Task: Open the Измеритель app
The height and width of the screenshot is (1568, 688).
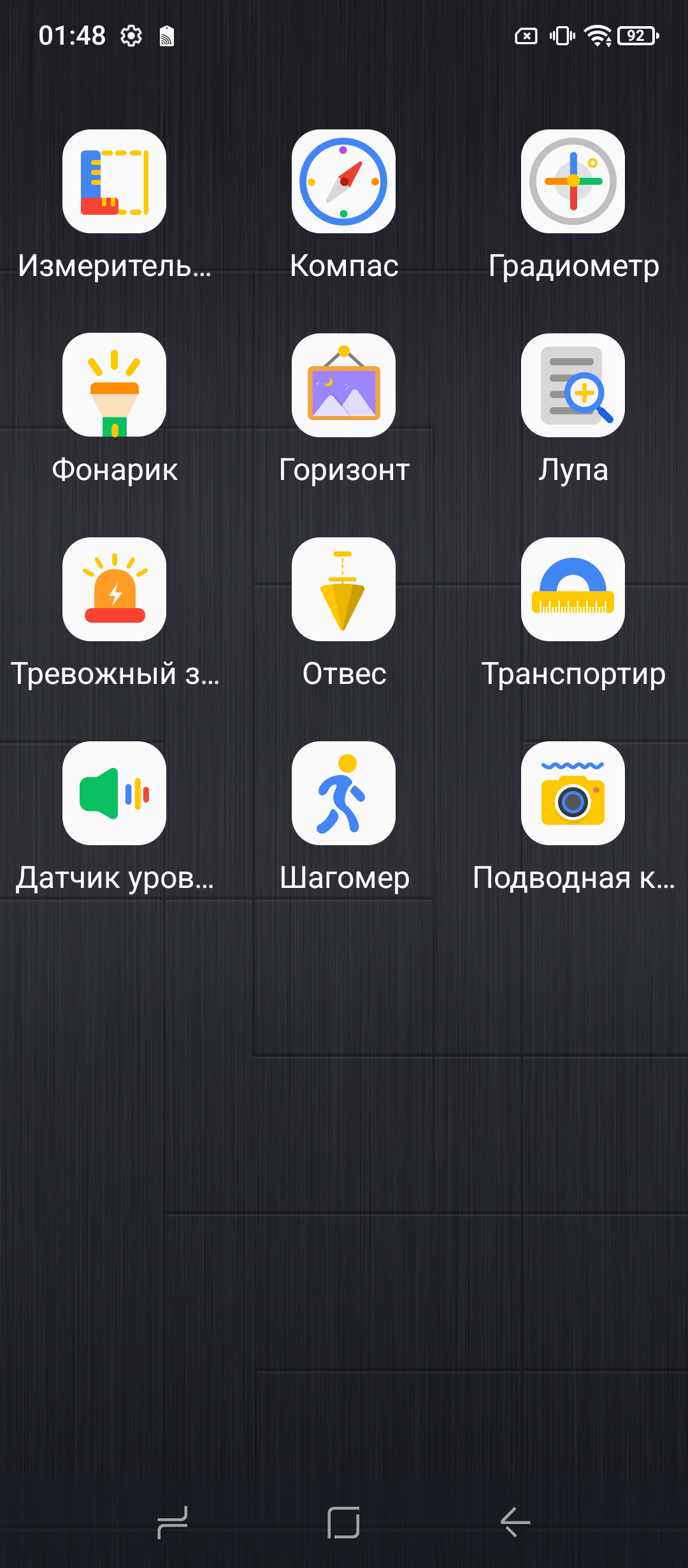Action: click(115, 182)
